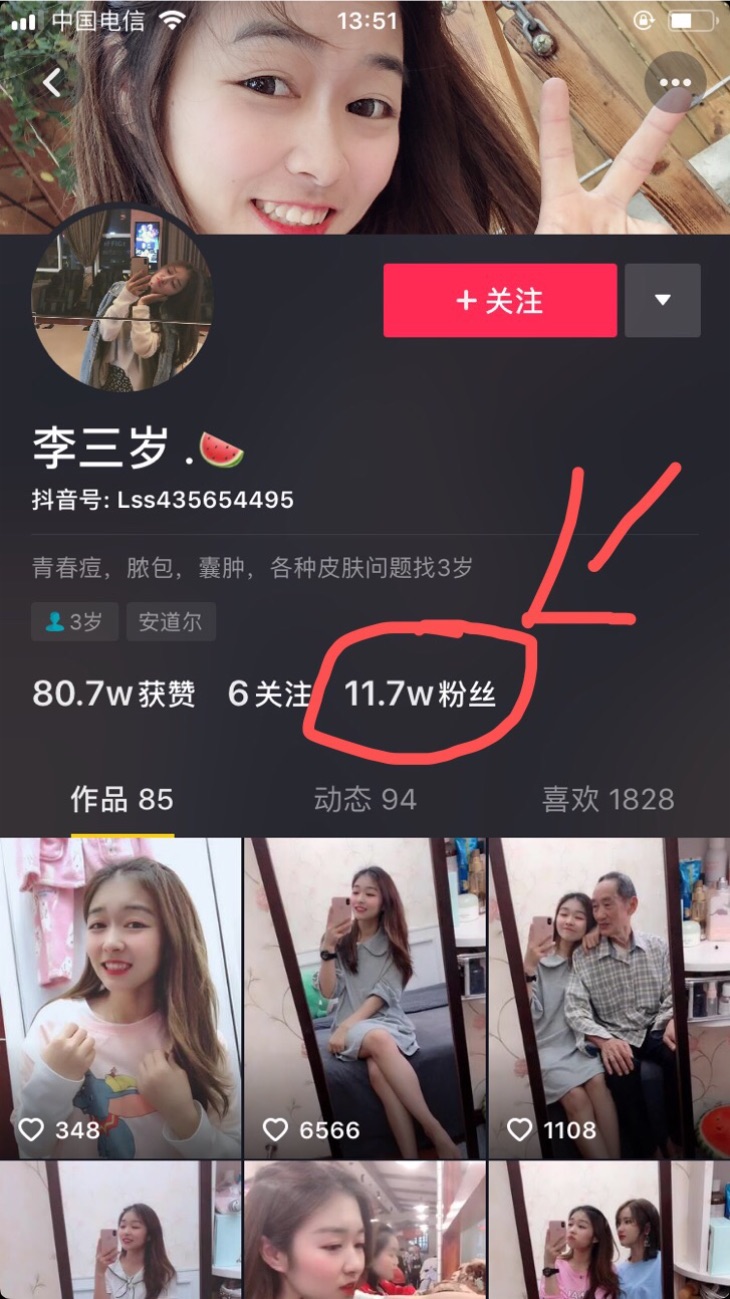Open the video with 6566 likes
Image resolution: width=730 pixels, height=1299 pixels.
(x=365, y=998)
